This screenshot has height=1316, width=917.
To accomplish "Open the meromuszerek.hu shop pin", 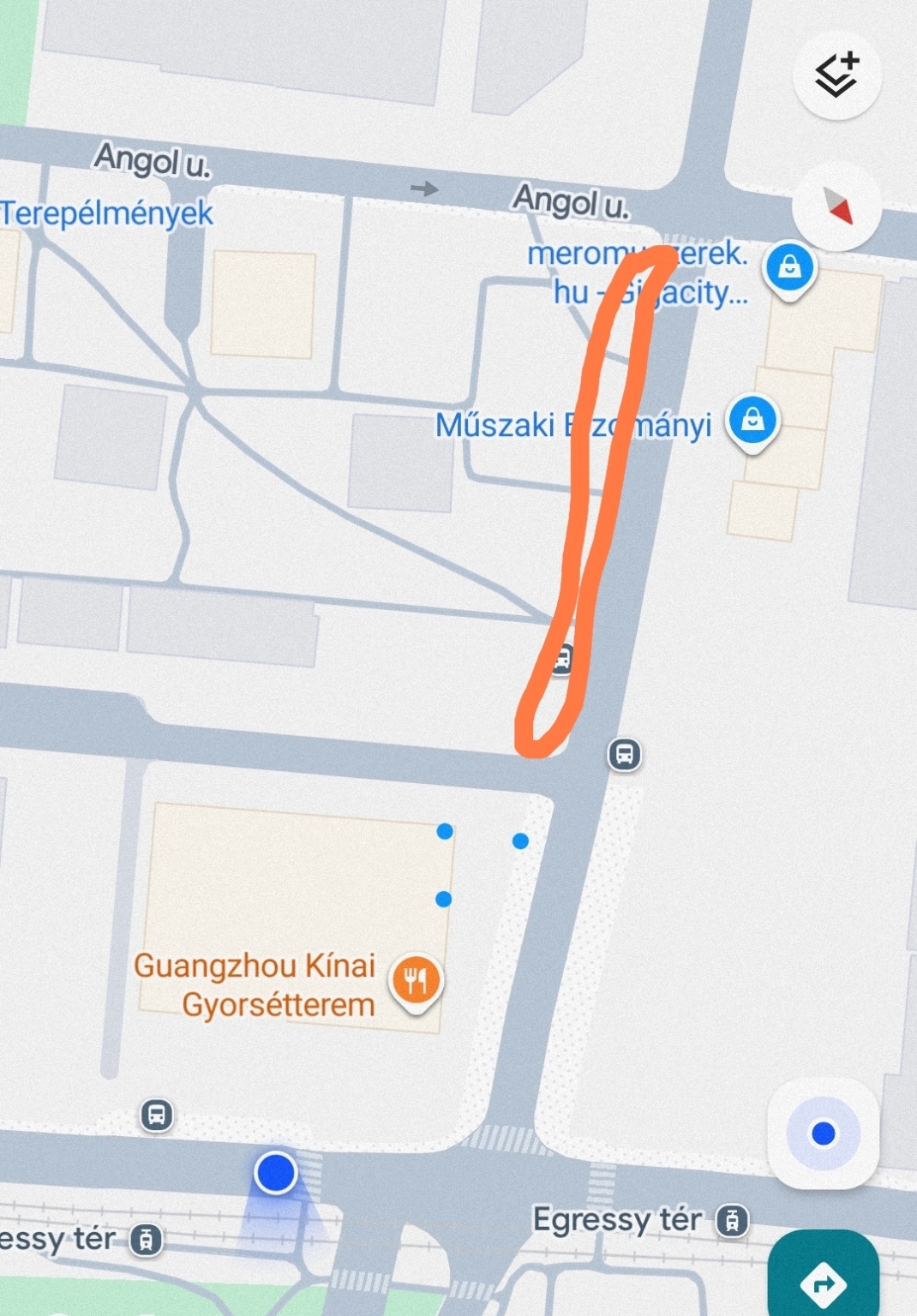I will pos(789,268).
